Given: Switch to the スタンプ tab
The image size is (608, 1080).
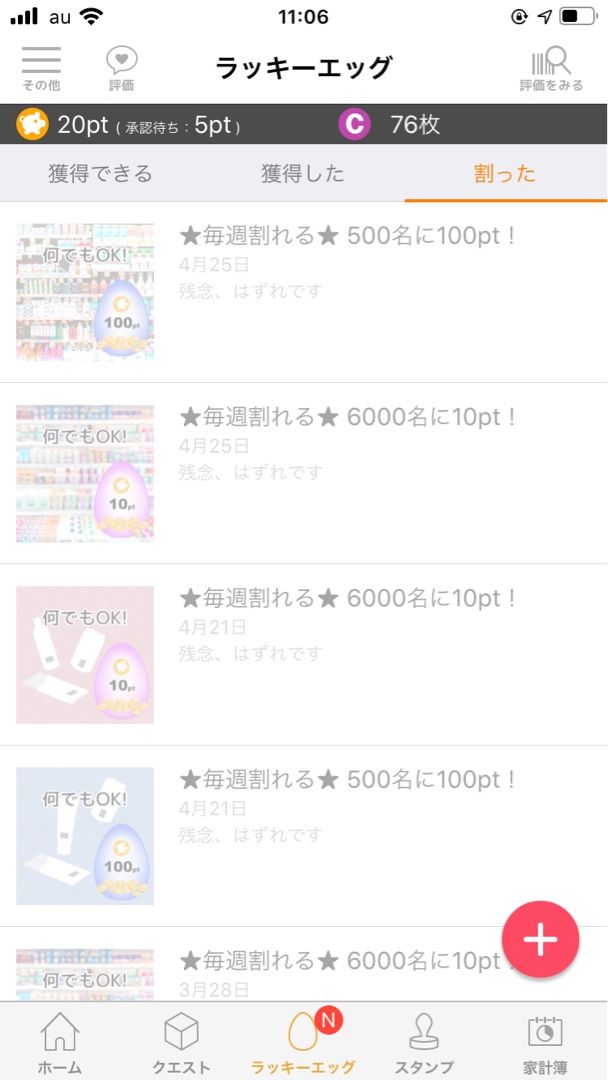Looking at the screenshot, I should [424, 1042].
